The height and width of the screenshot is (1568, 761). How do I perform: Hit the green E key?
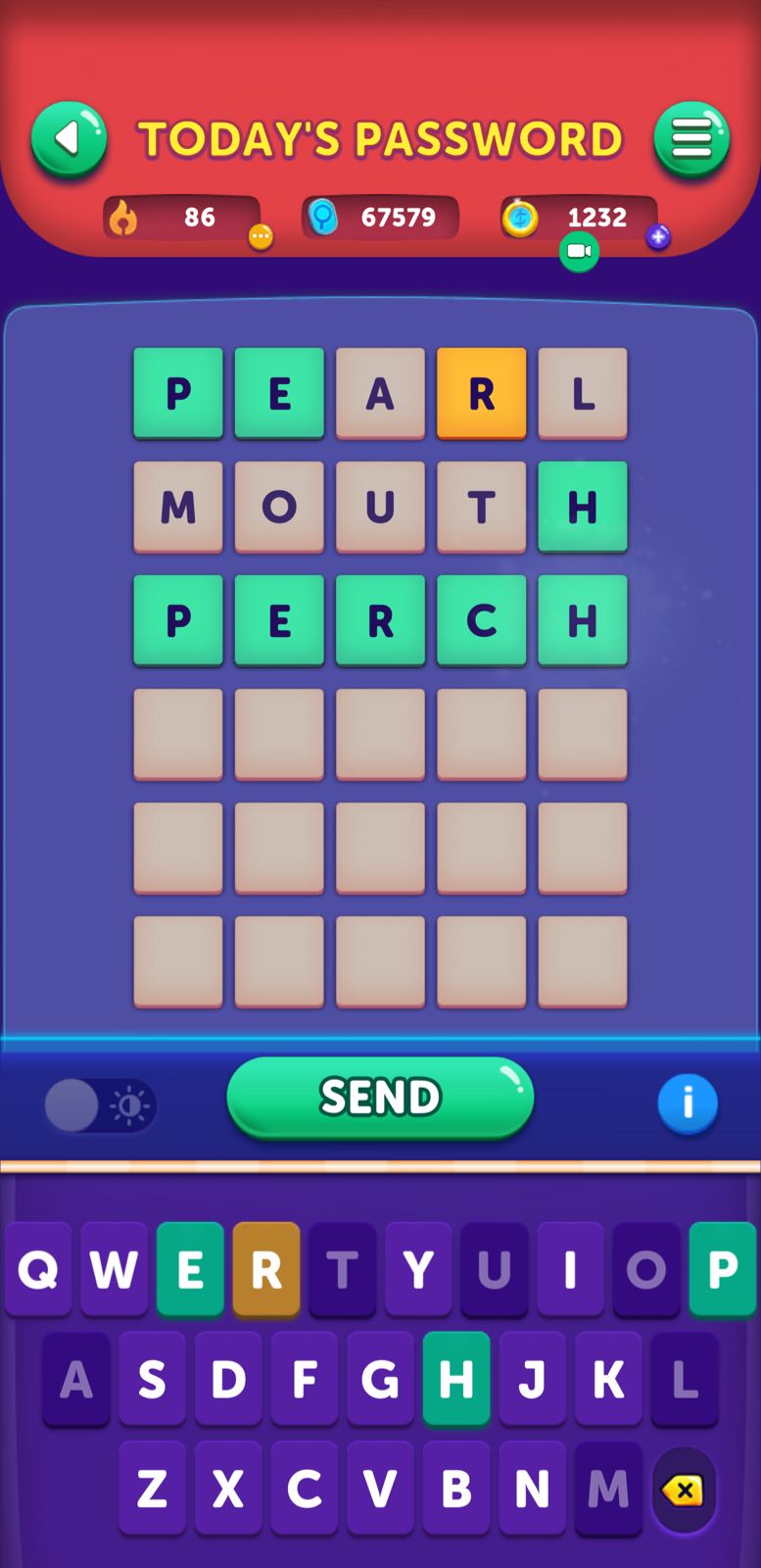pos(190,1270)
